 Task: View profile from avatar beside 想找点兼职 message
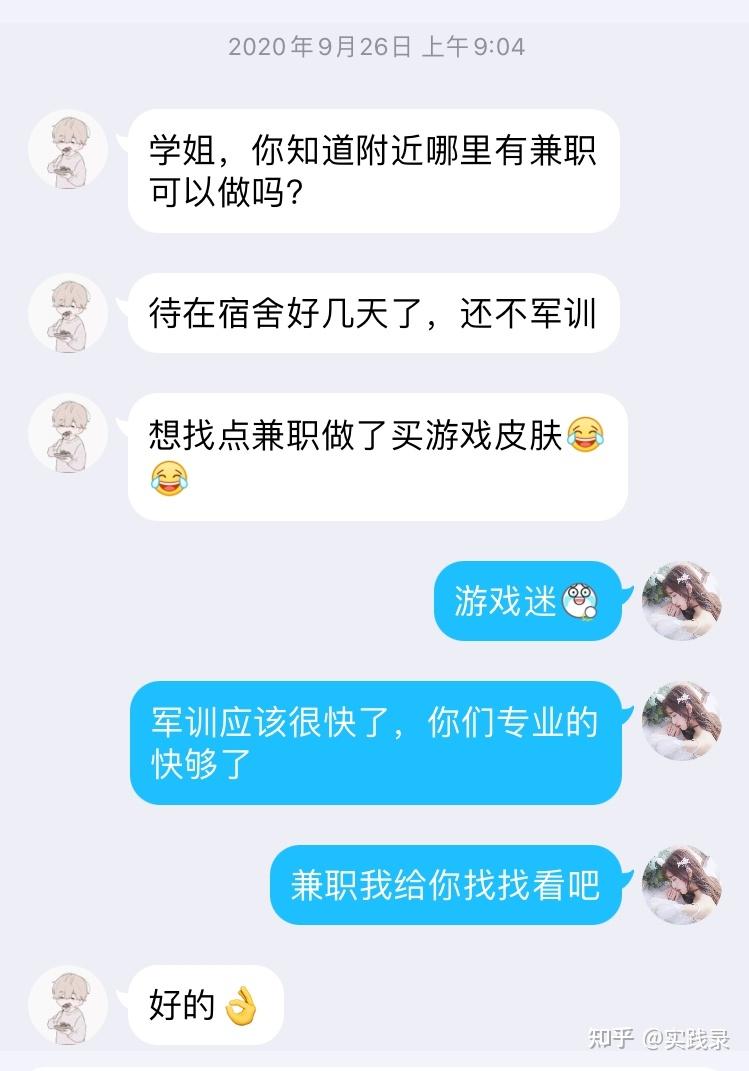tap(68, 432)
